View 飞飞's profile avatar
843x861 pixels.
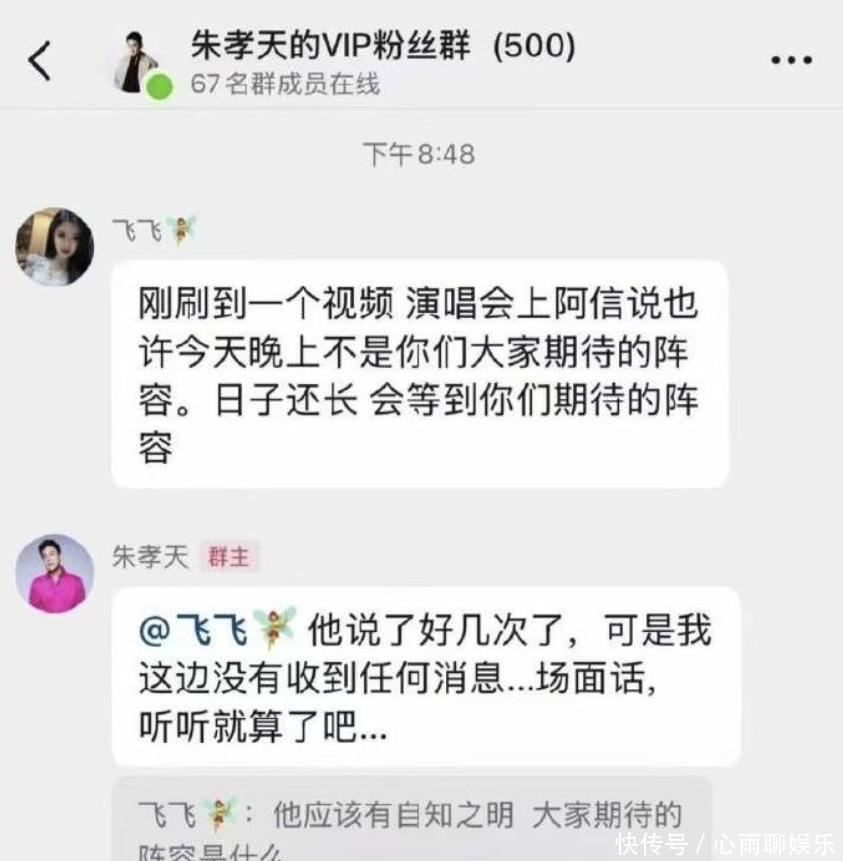pyautogui.click(x=55, y=247)
